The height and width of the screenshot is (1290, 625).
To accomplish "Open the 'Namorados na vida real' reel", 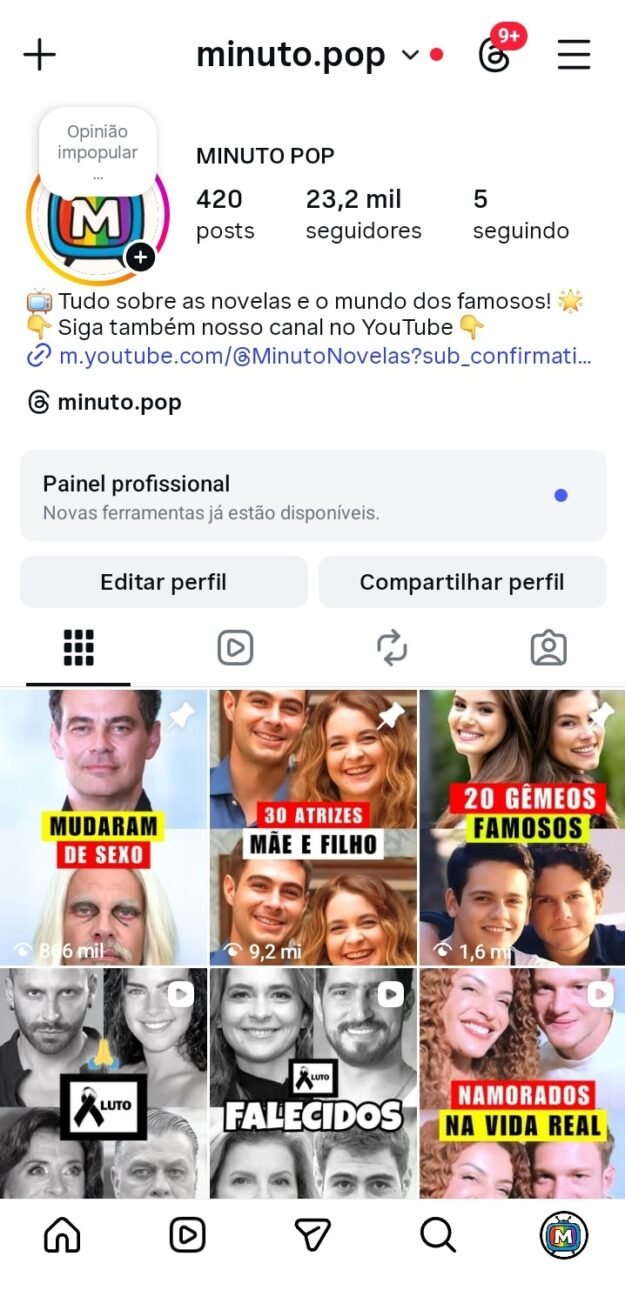I will 522,1083.
